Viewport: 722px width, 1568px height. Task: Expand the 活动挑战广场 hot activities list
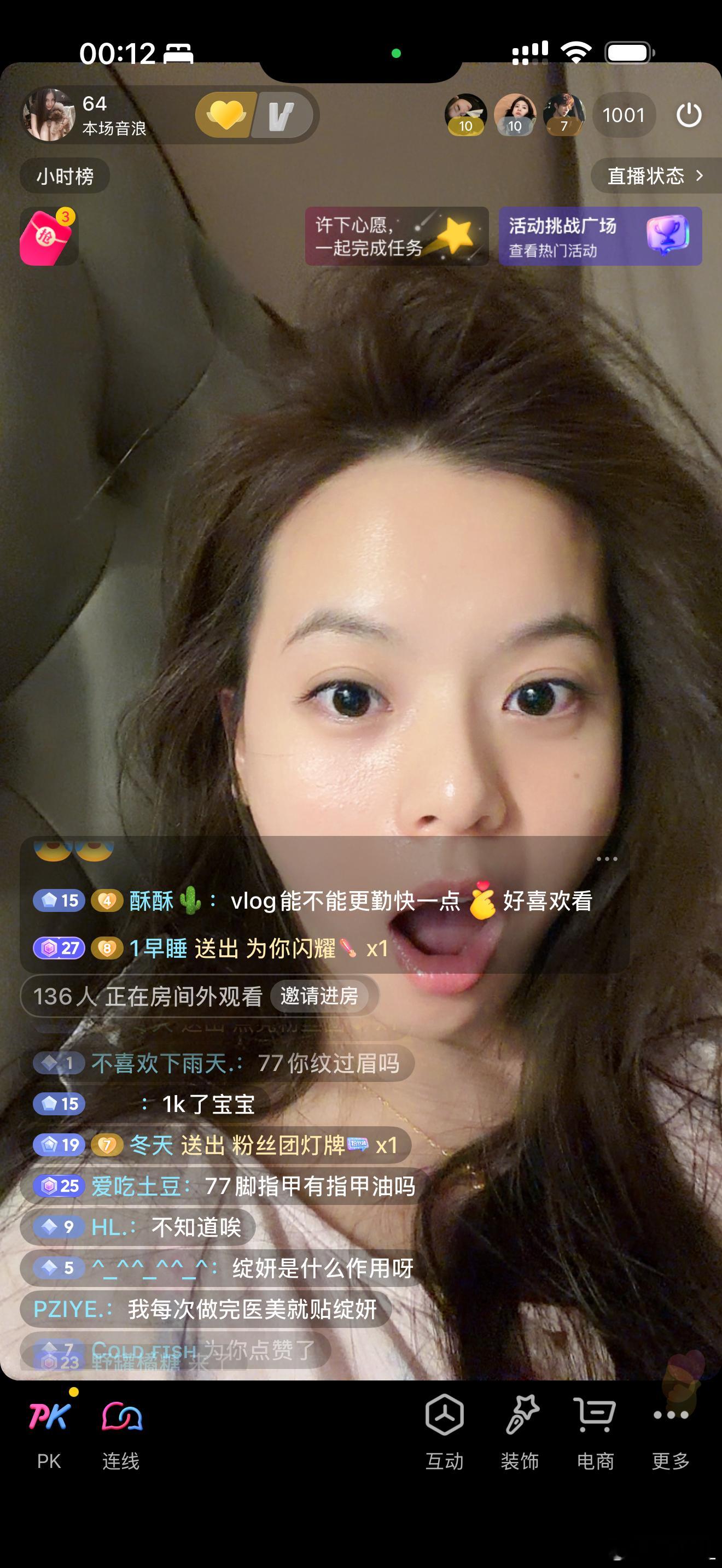click(599, 237)
